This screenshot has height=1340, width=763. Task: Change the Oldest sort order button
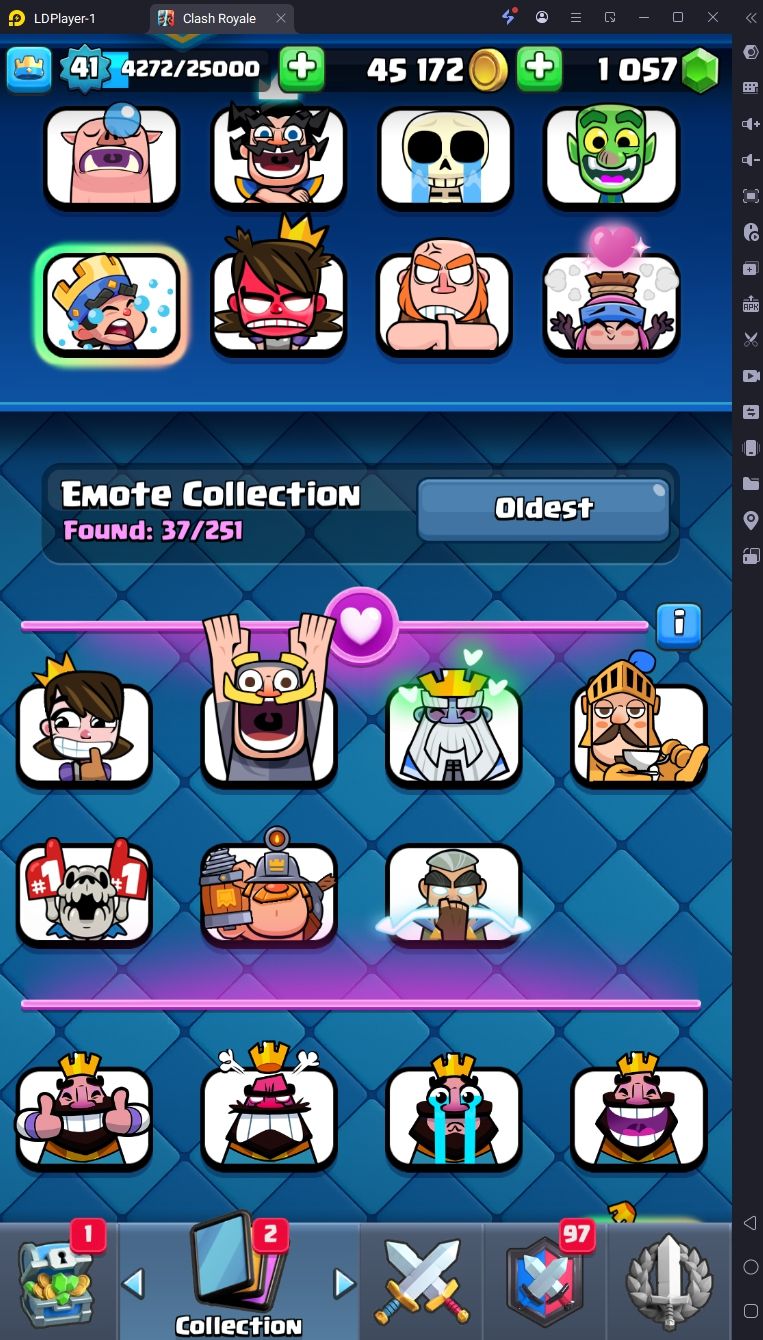tap(544, 508)
